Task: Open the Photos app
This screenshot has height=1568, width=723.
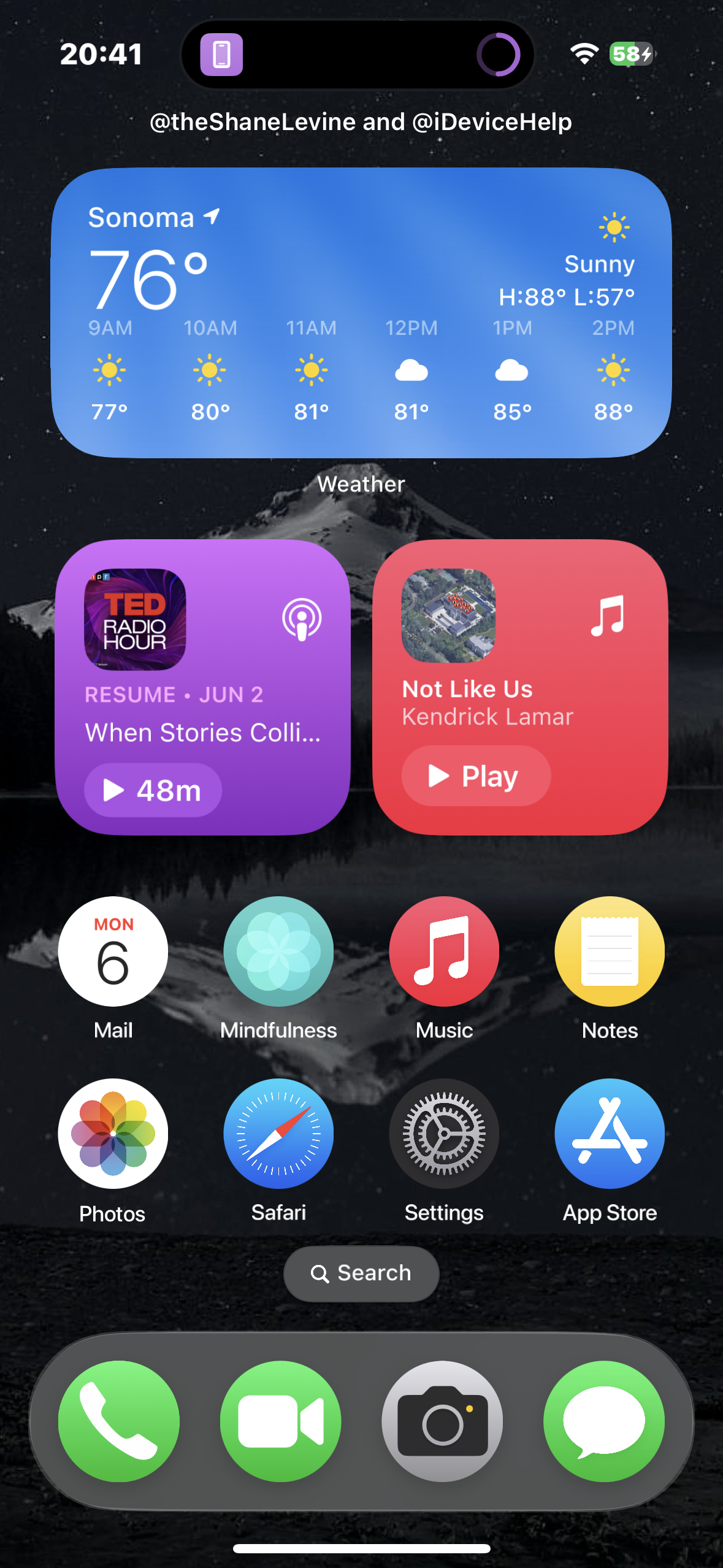Action: 113,1134
